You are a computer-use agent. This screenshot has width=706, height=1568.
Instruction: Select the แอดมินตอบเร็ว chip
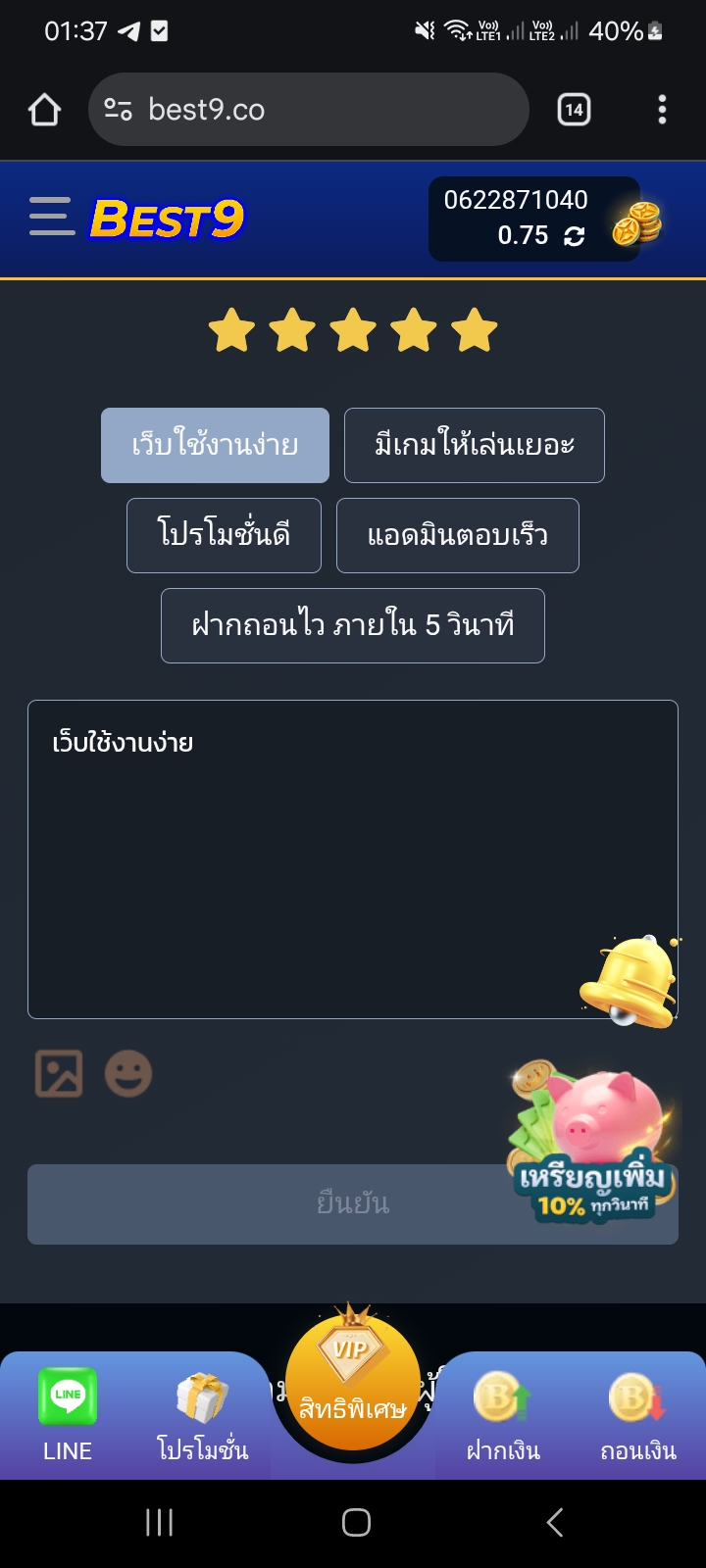click(457, 535)
